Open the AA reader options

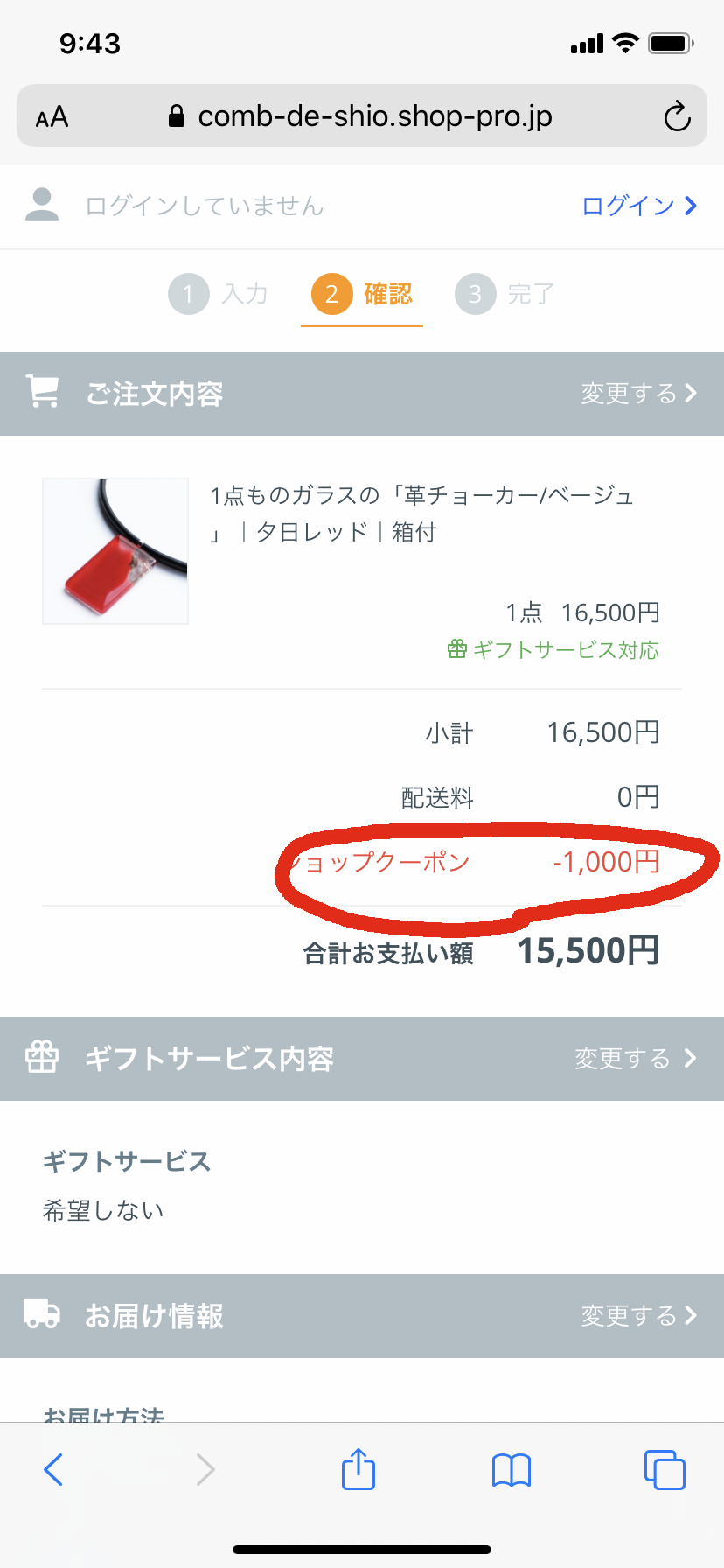click(x=52, y=116)
